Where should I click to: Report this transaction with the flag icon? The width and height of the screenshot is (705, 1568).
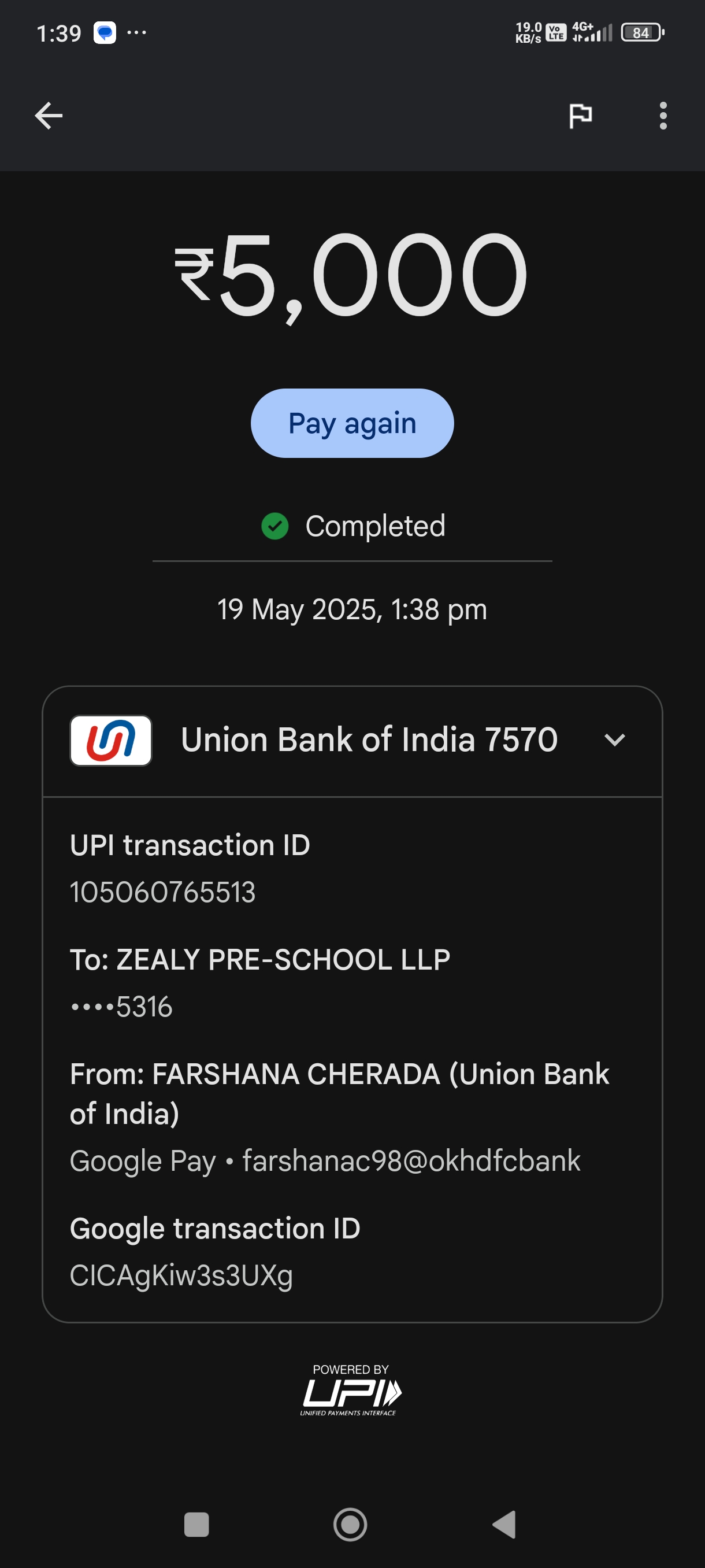click(x=580, y=116)
